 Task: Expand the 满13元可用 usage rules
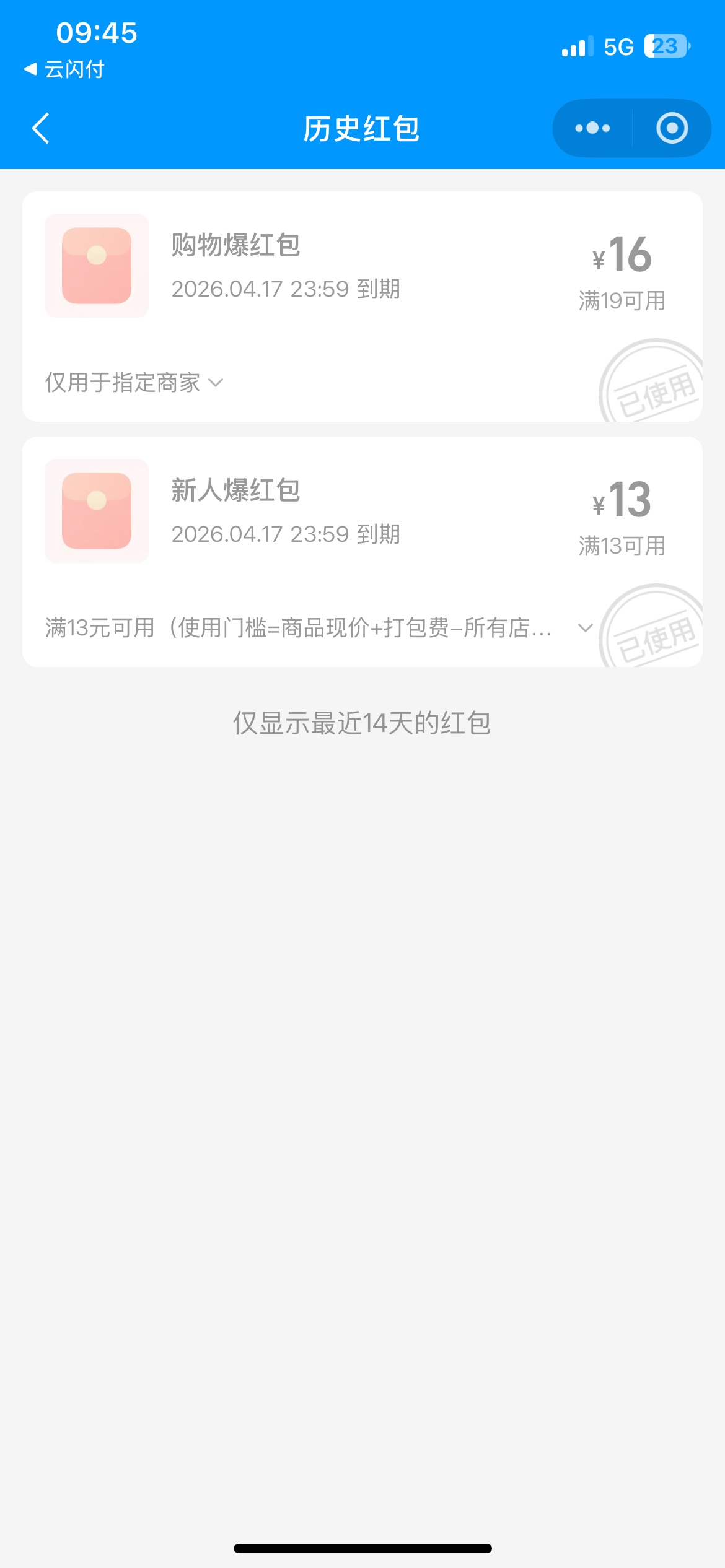585,628
